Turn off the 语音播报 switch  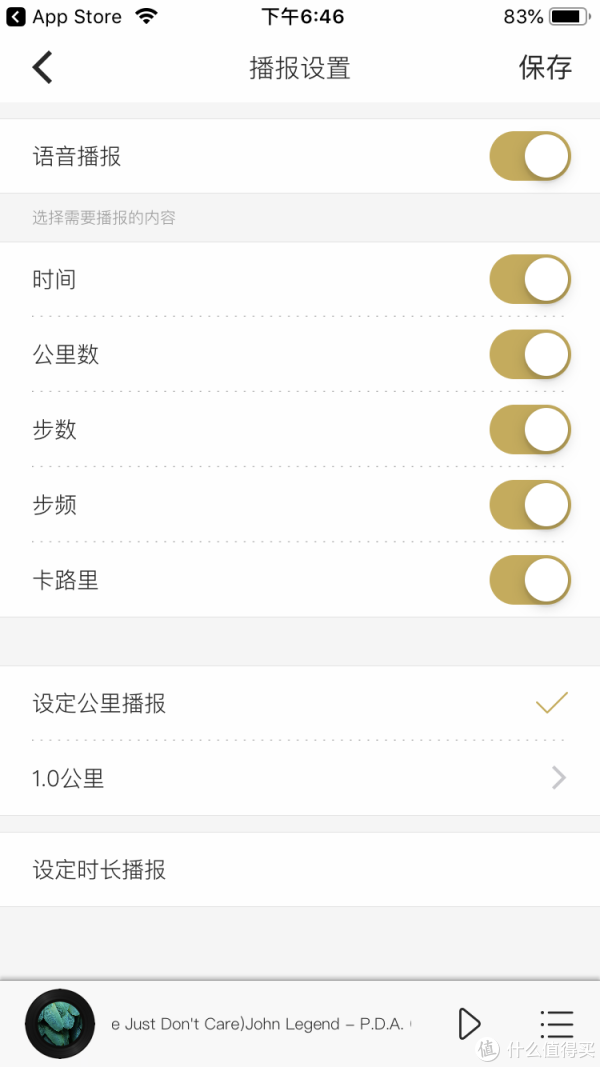pos(530,157)
